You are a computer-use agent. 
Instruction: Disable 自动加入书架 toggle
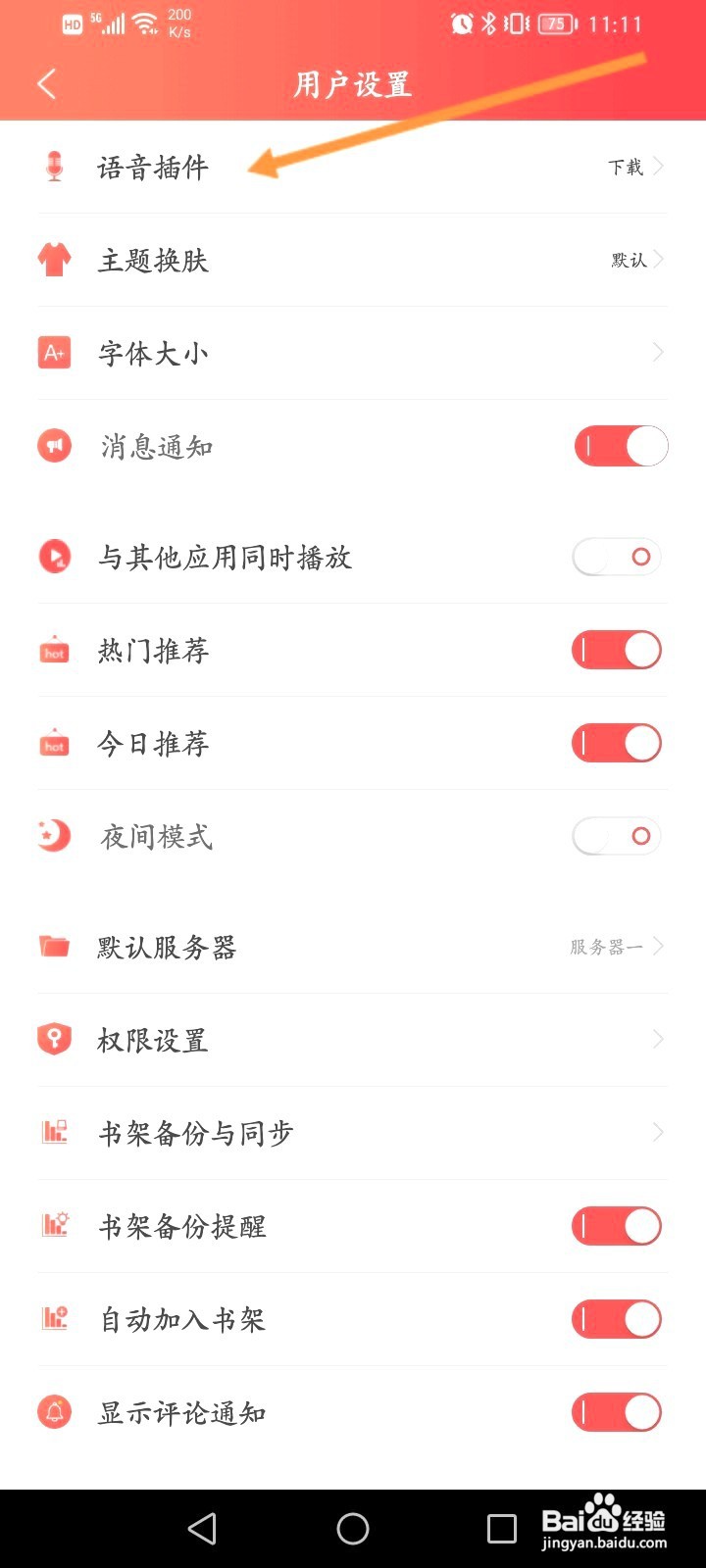[617, 1319]
